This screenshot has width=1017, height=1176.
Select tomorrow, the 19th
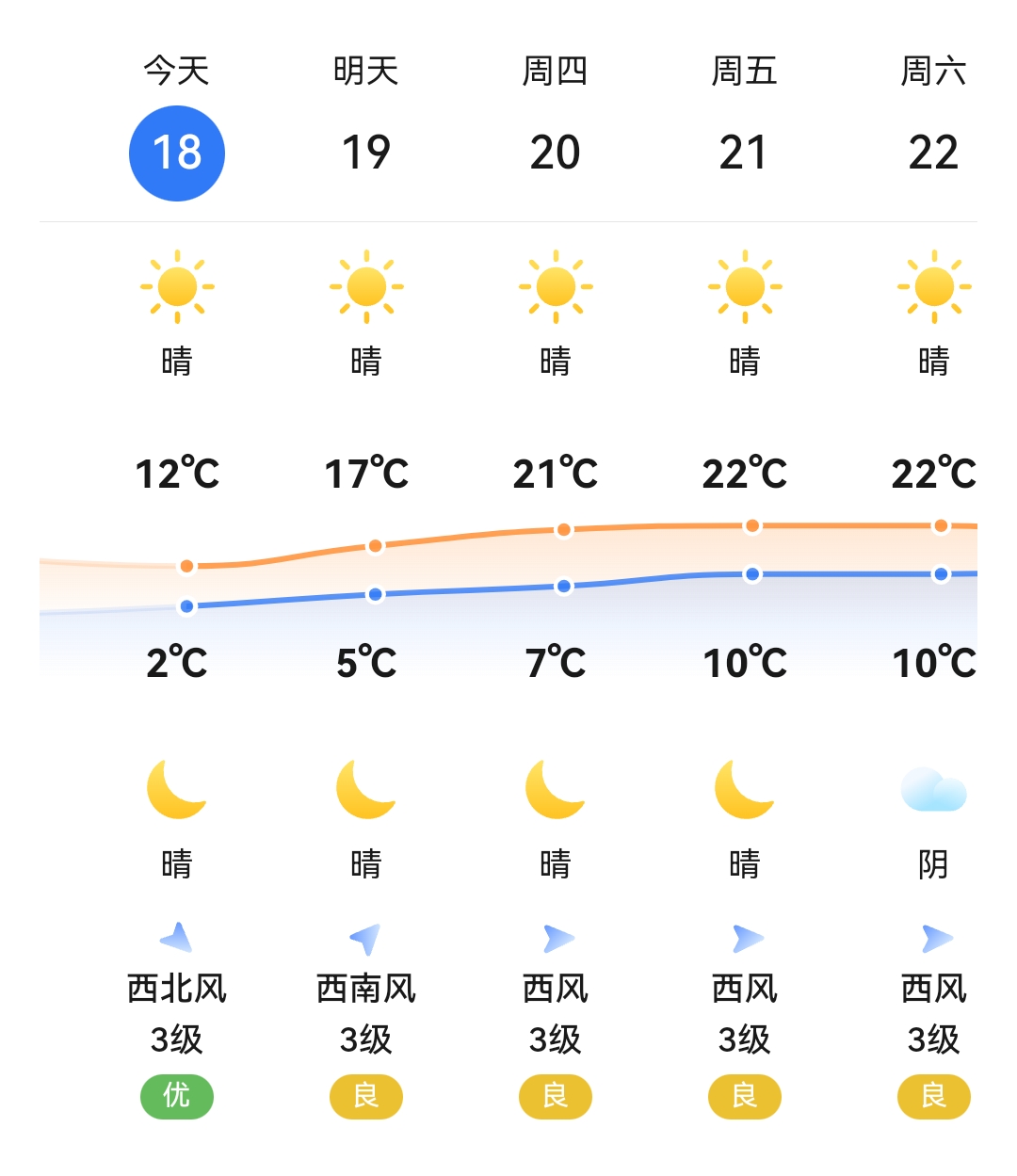coord(366,153)
